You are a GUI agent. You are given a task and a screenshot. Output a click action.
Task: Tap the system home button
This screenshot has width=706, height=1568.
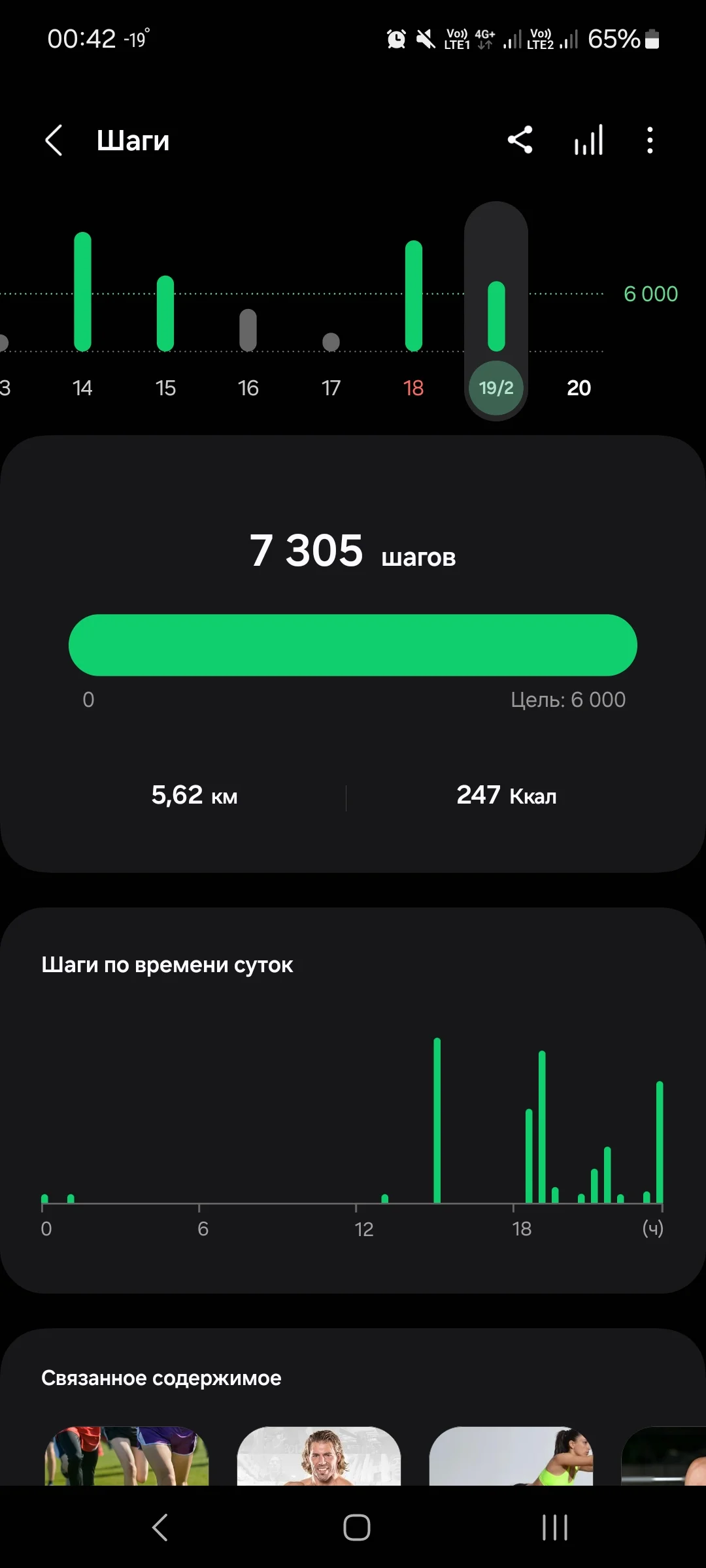[x=357, y=1527]
